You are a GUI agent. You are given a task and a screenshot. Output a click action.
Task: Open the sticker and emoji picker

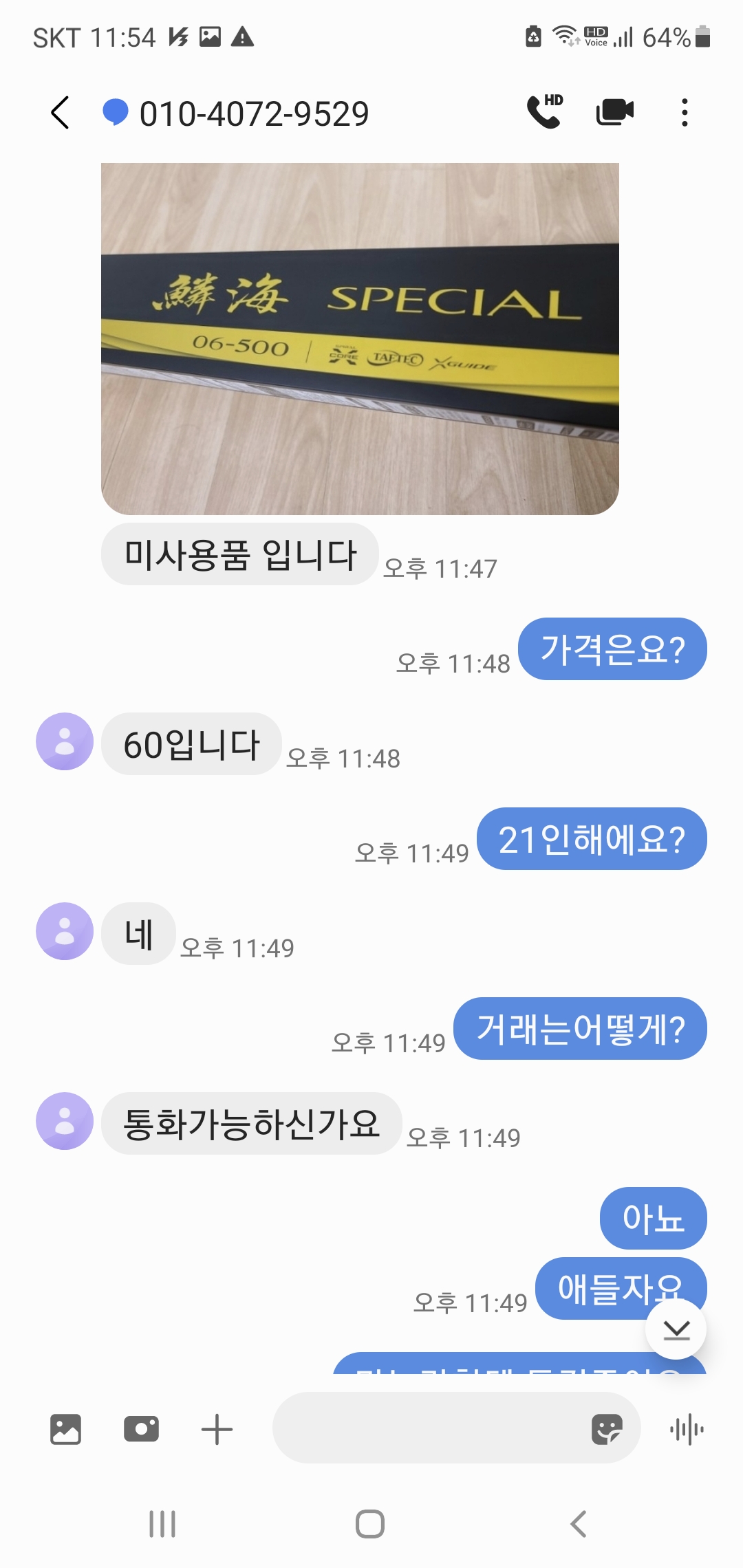pos(607,1429)
